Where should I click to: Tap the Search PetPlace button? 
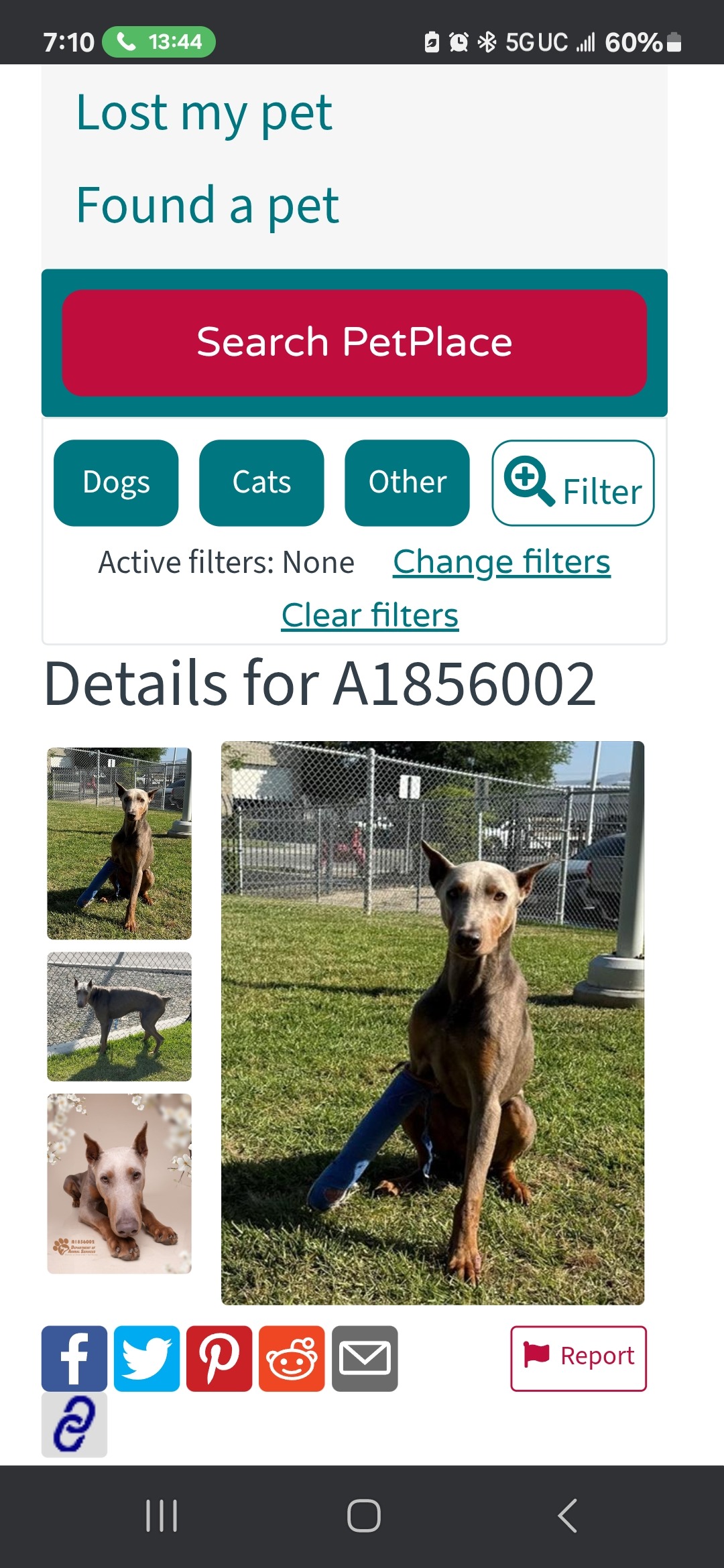pos(354,342)
